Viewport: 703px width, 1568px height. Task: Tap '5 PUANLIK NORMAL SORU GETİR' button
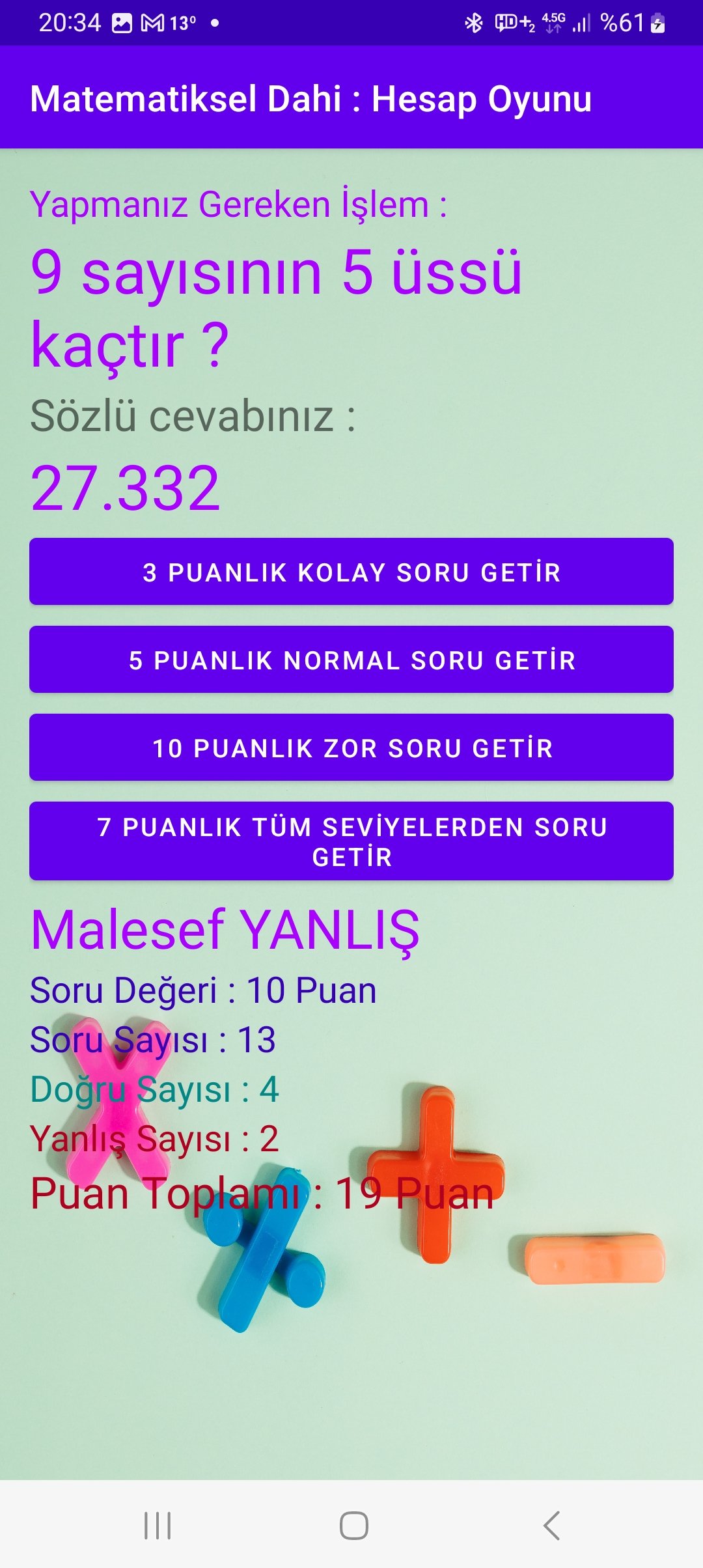[351, 660]
